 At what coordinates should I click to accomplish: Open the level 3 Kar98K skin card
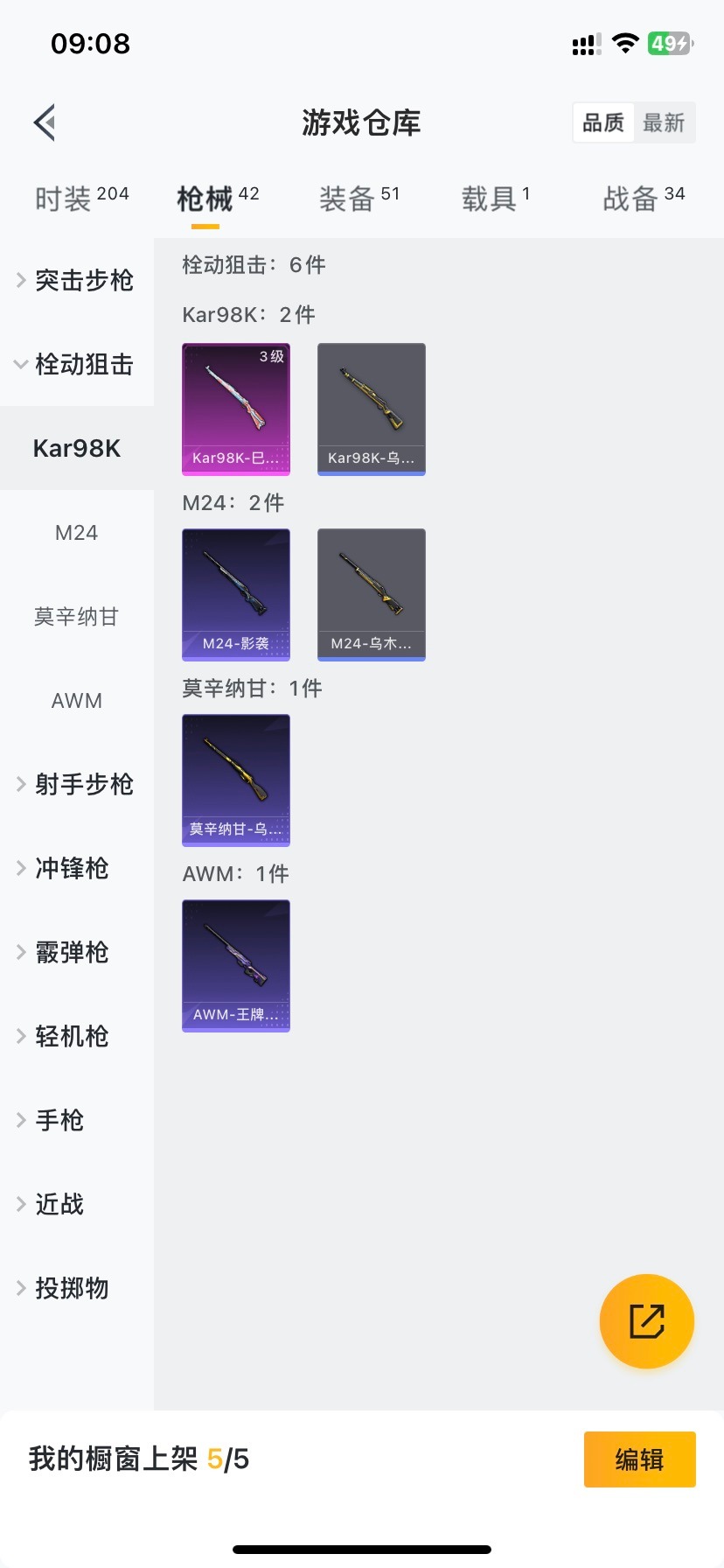point(236,409)
